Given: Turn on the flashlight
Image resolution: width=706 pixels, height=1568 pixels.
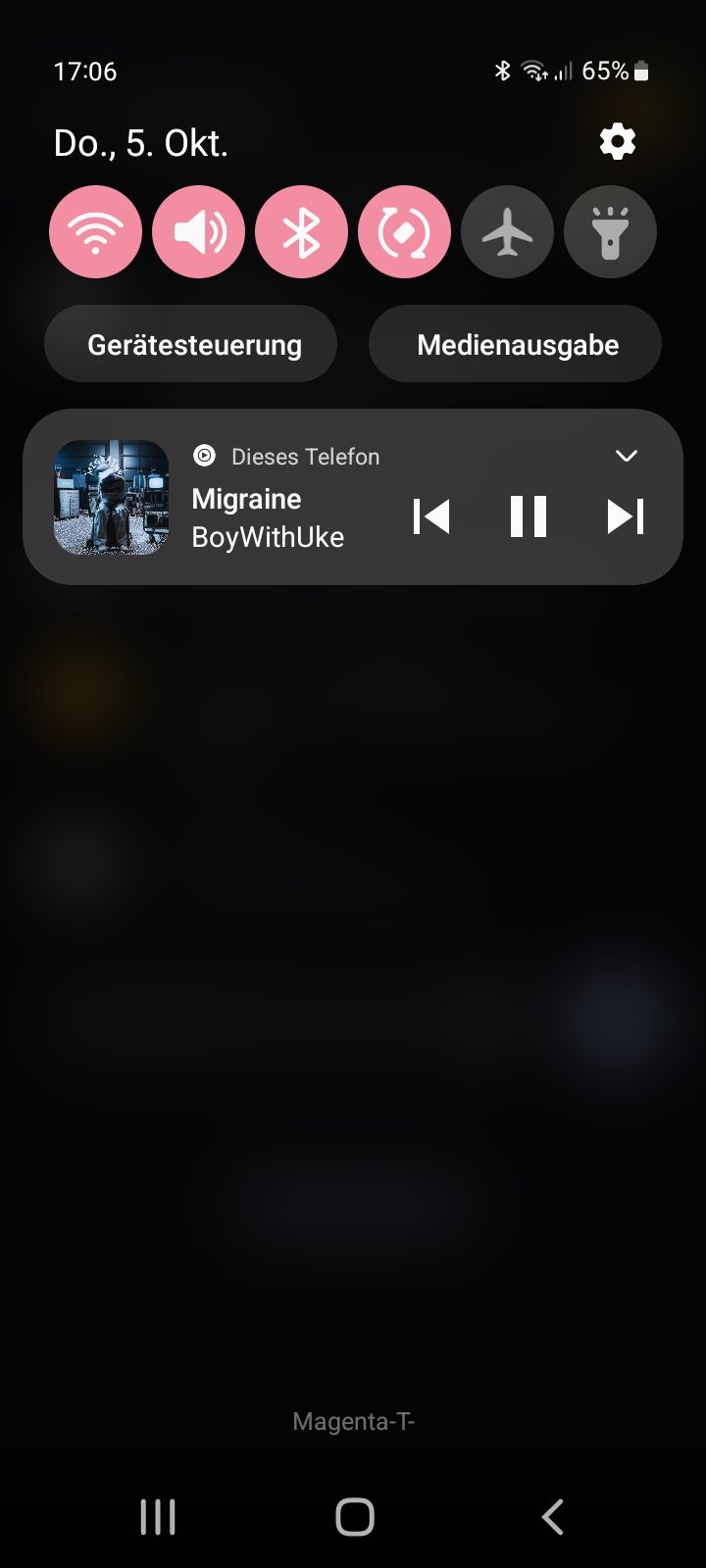Looking at the screenshot, I should point(610,233).
